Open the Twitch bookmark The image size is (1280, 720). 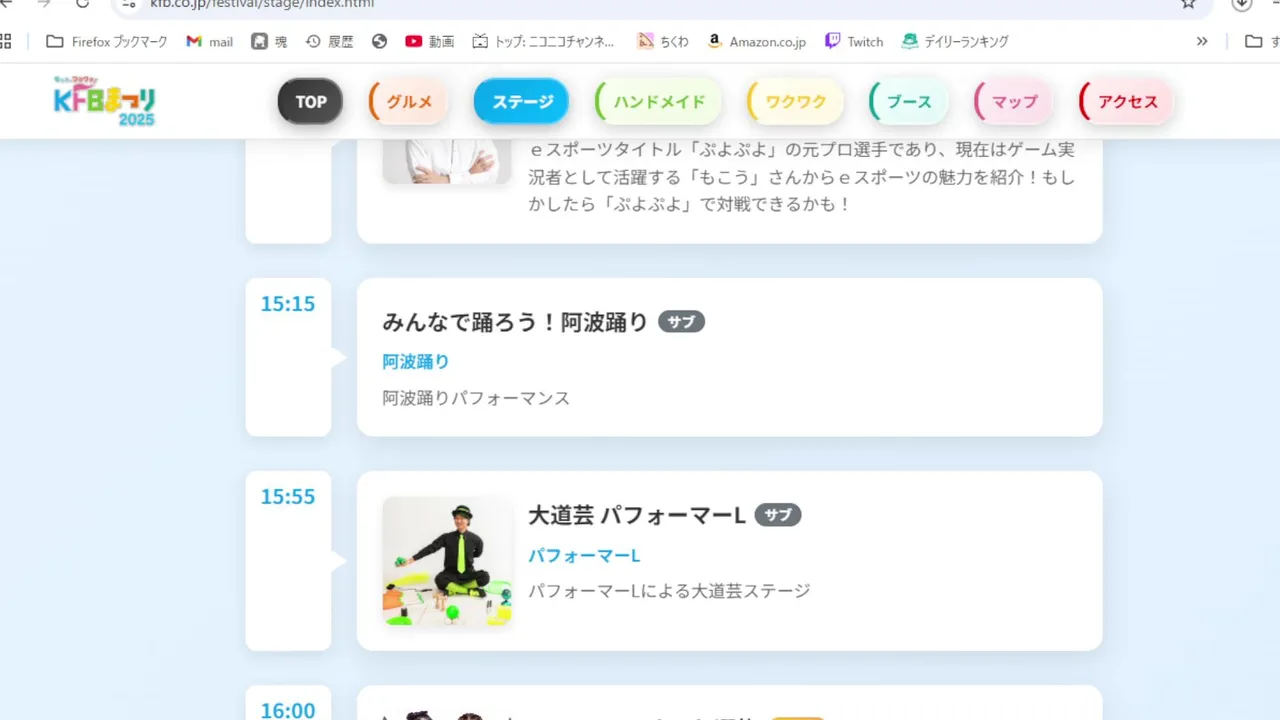point(854,42)
